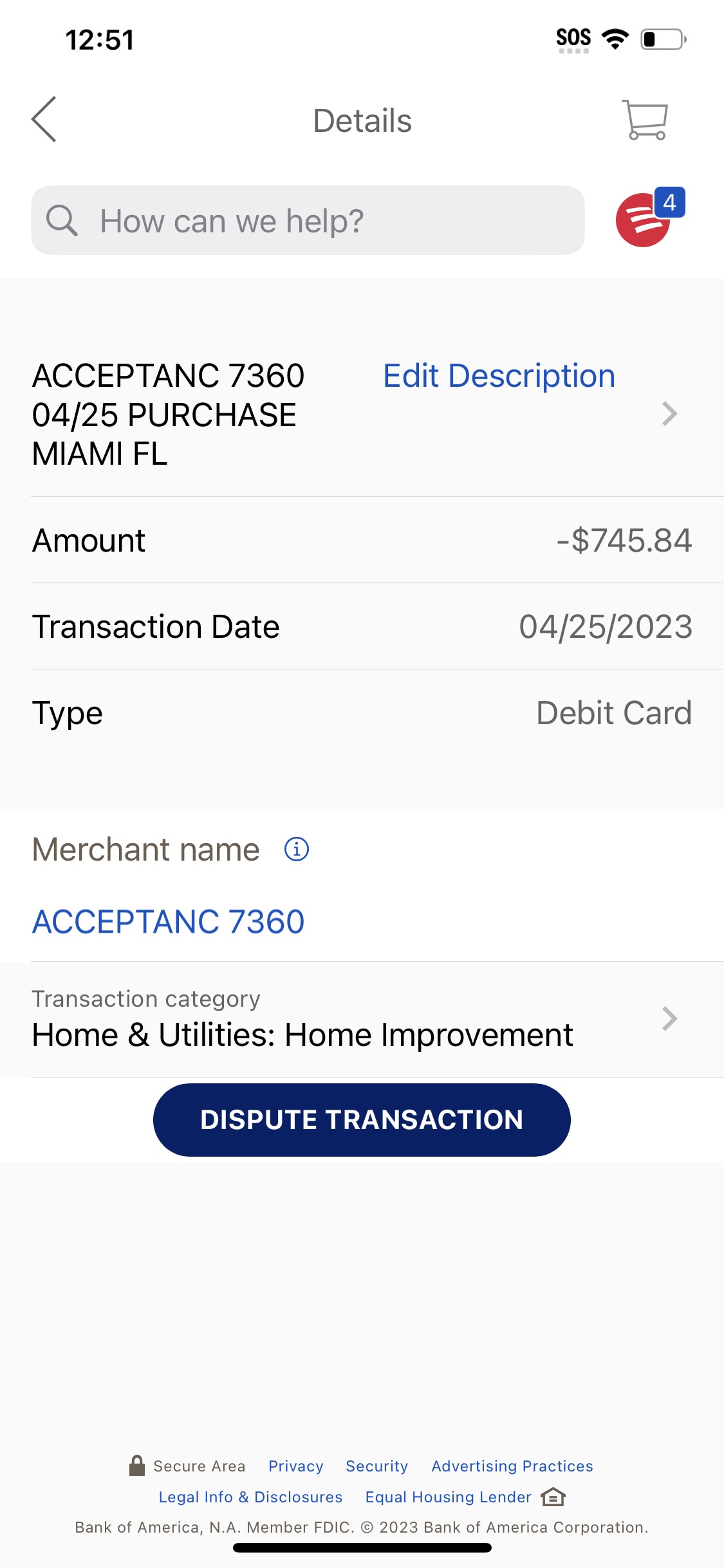View the Security footer link
Screen dimensions: 724x1568
[376, 1466]
